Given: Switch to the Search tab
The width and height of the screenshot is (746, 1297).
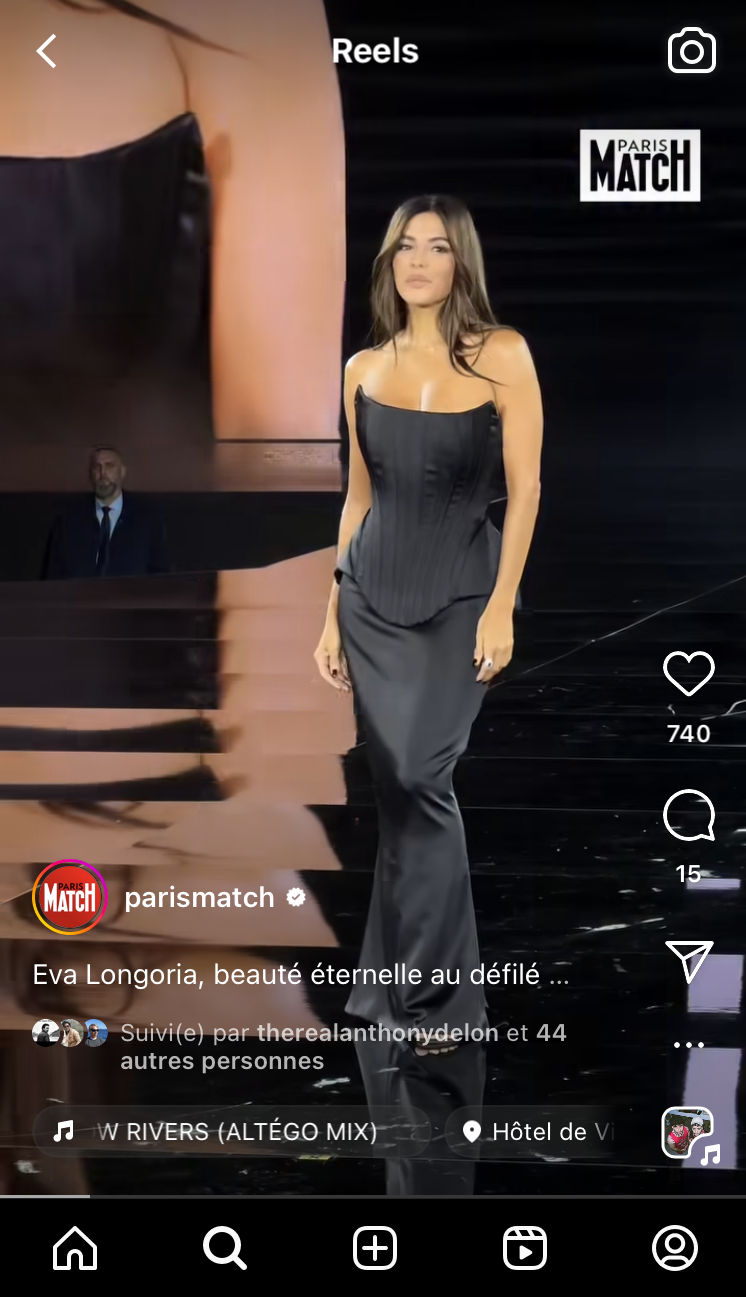Looking at the screenshot, I should coord(224,1248).
